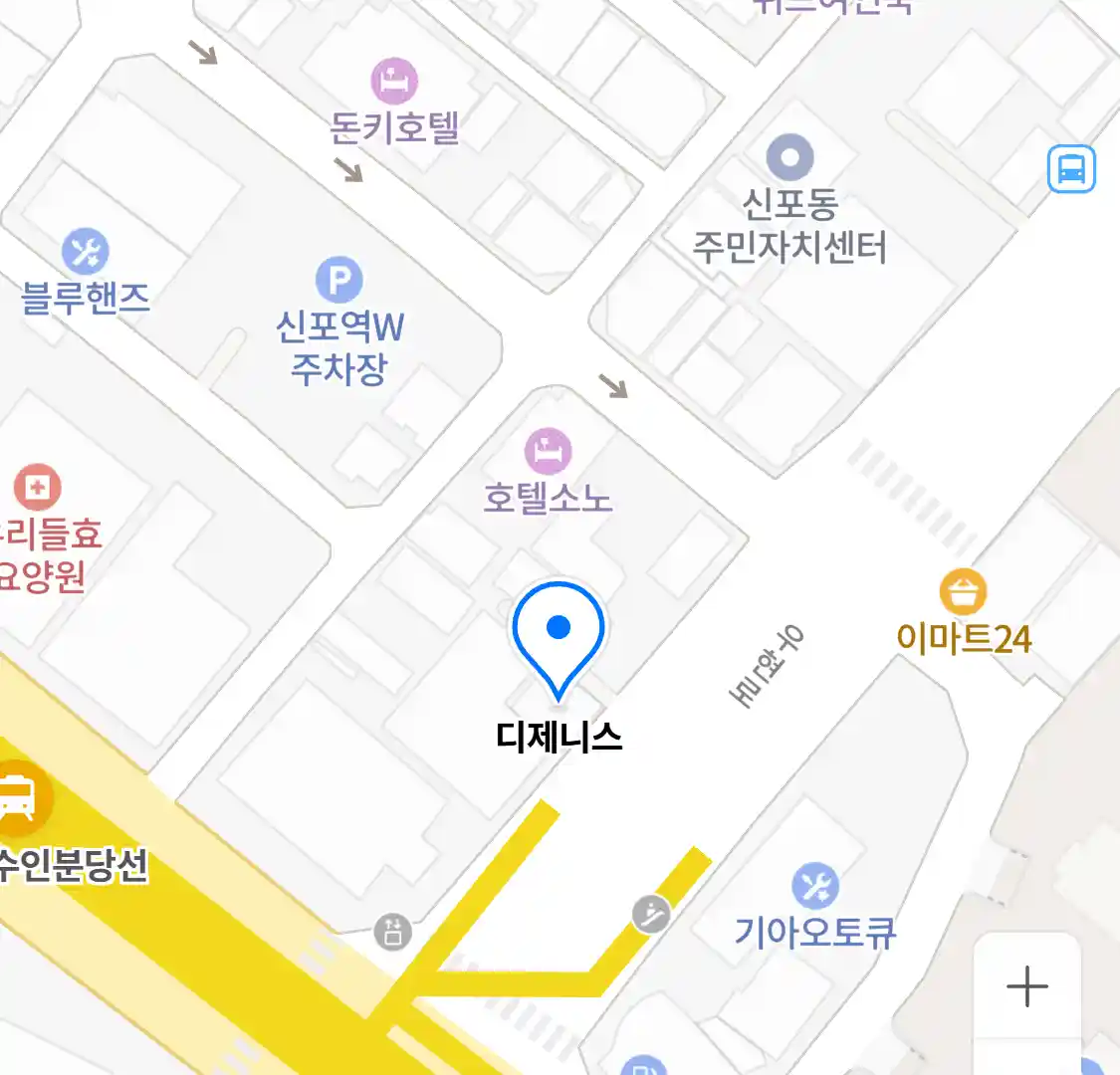Select the 블루핸즈 service marker
This screenshot has height=1075, width=1120.
point(86,252)
